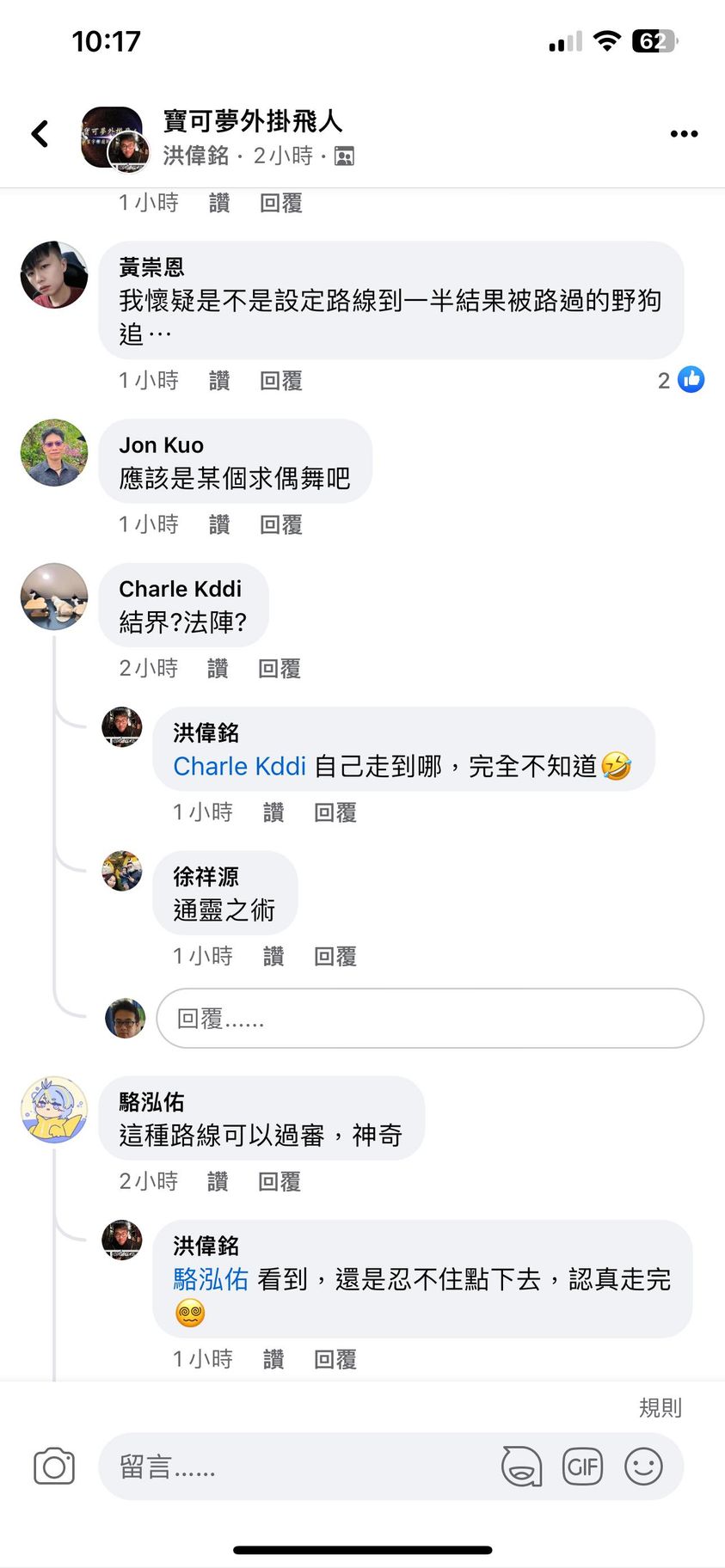
Task: Open the sticker picker
Action: [x=521, y=1467]
